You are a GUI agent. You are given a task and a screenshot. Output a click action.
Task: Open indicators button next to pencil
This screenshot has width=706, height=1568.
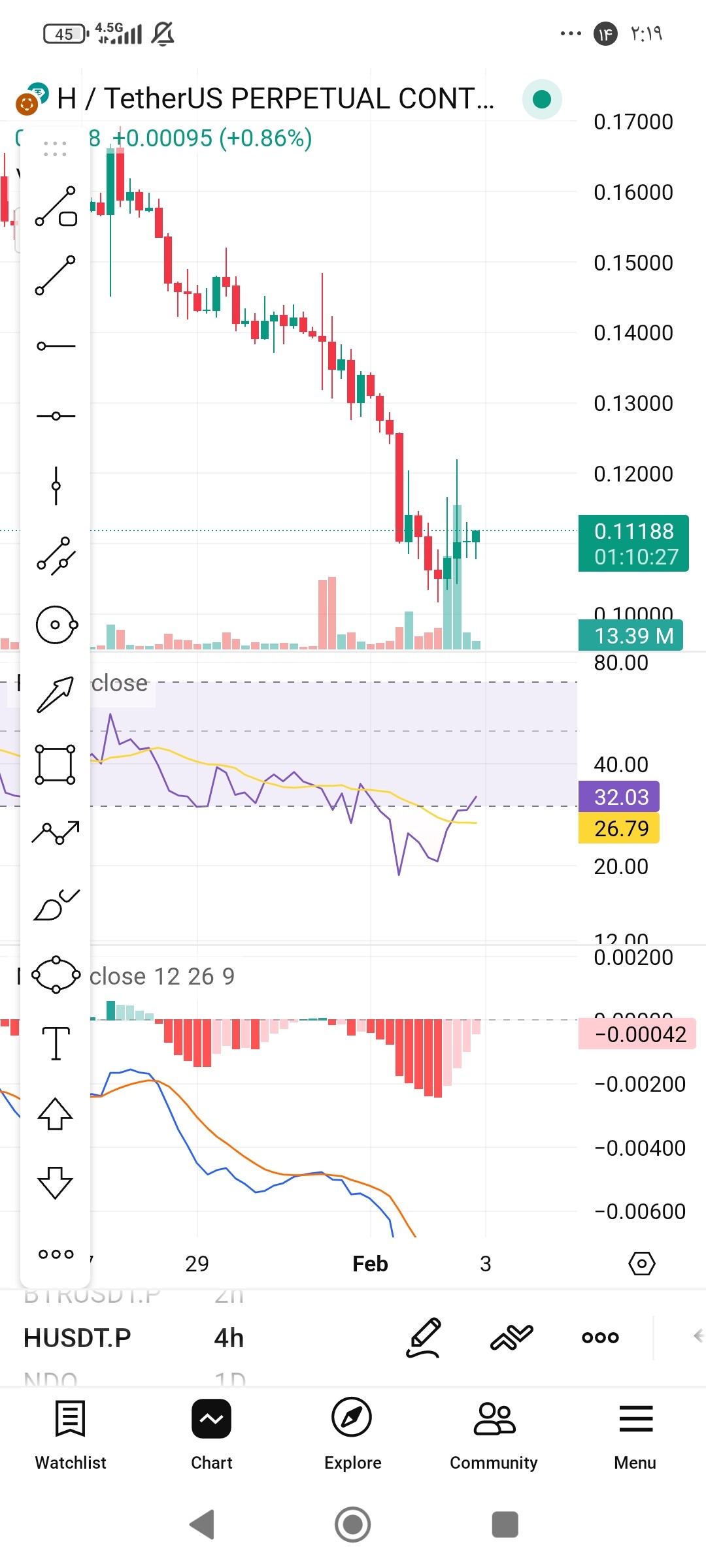click(x=512, y=1337)
